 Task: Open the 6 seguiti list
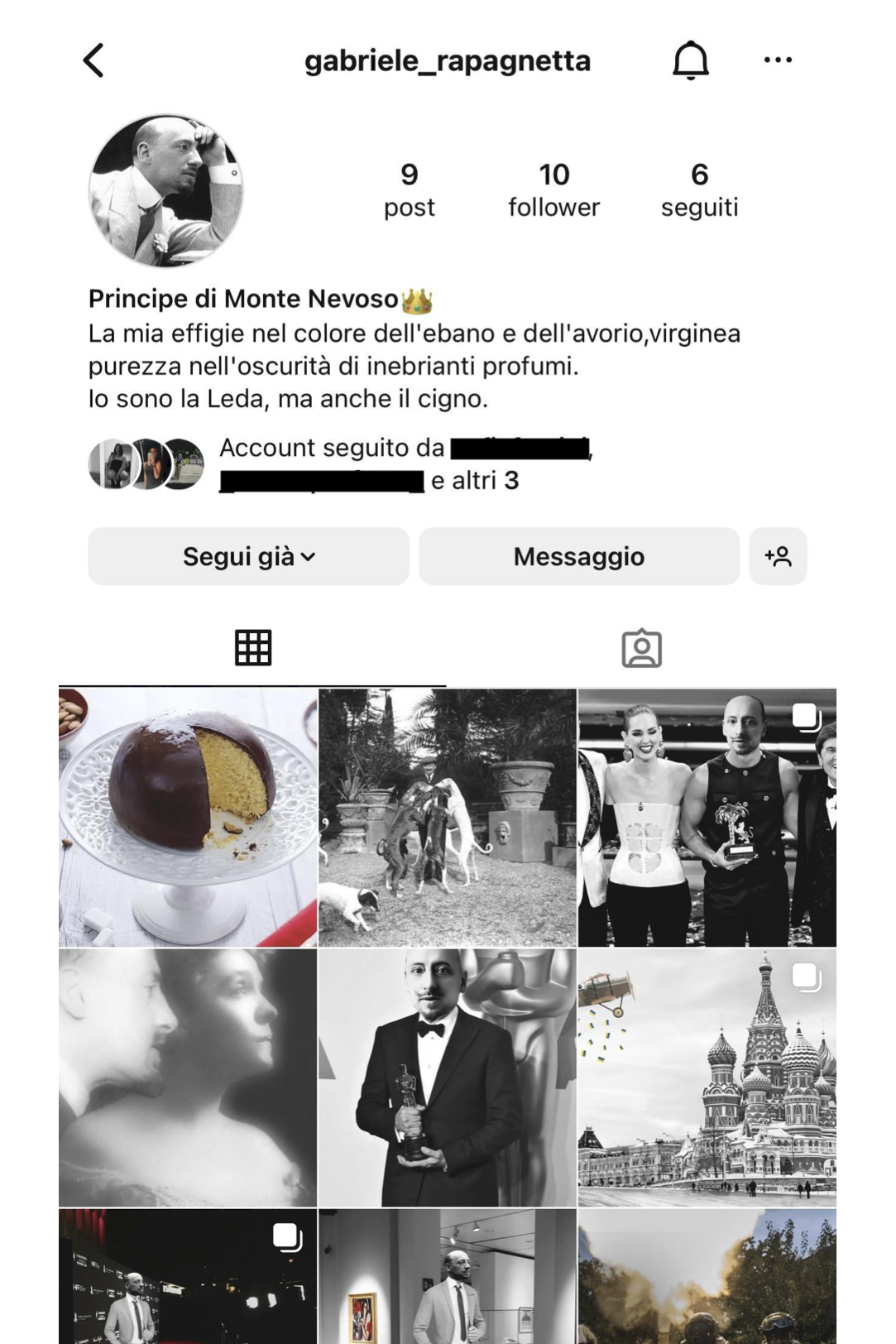point(699,190)
